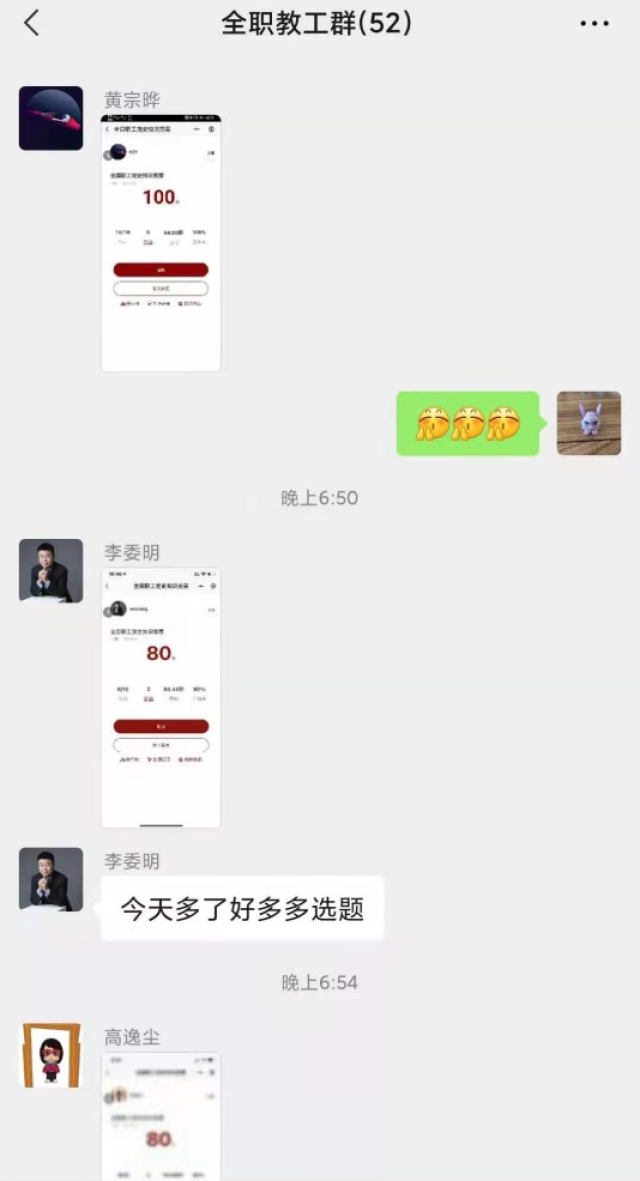View 高逸尘's shared screenshot image
This screenshot has width=640, height=1181.
161,1115
